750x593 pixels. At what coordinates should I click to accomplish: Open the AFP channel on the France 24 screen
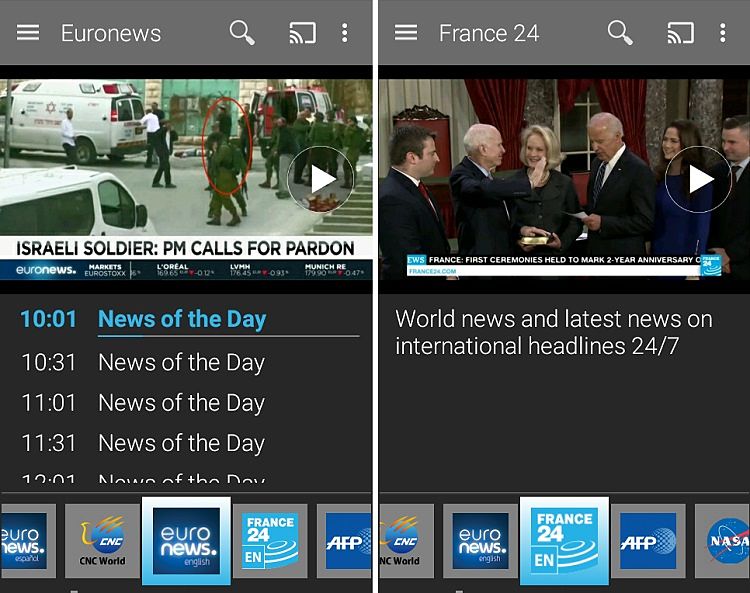(647, 541)
